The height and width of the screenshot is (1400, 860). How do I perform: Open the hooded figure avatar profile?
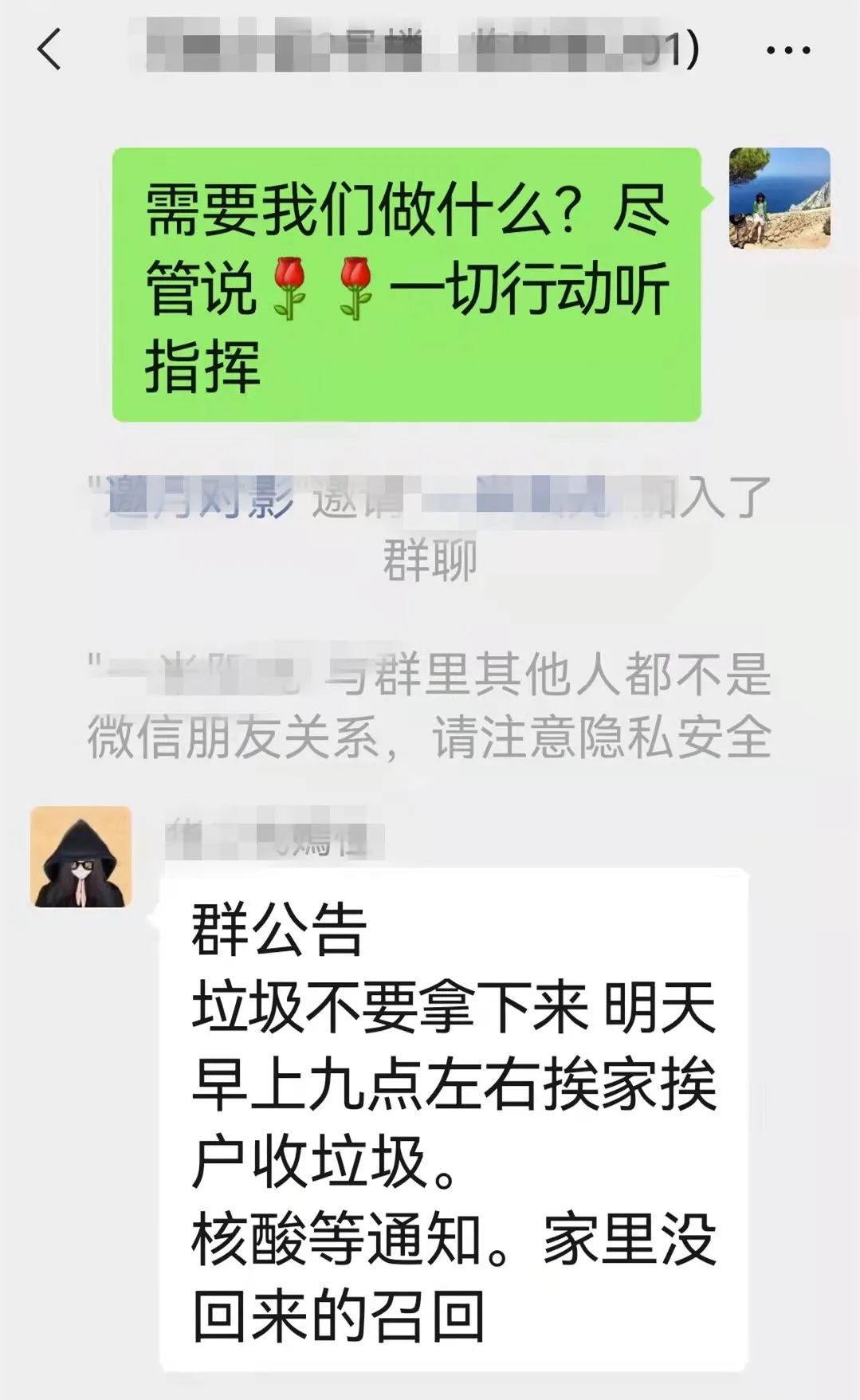pyautogui.click(x=81, y=856)
